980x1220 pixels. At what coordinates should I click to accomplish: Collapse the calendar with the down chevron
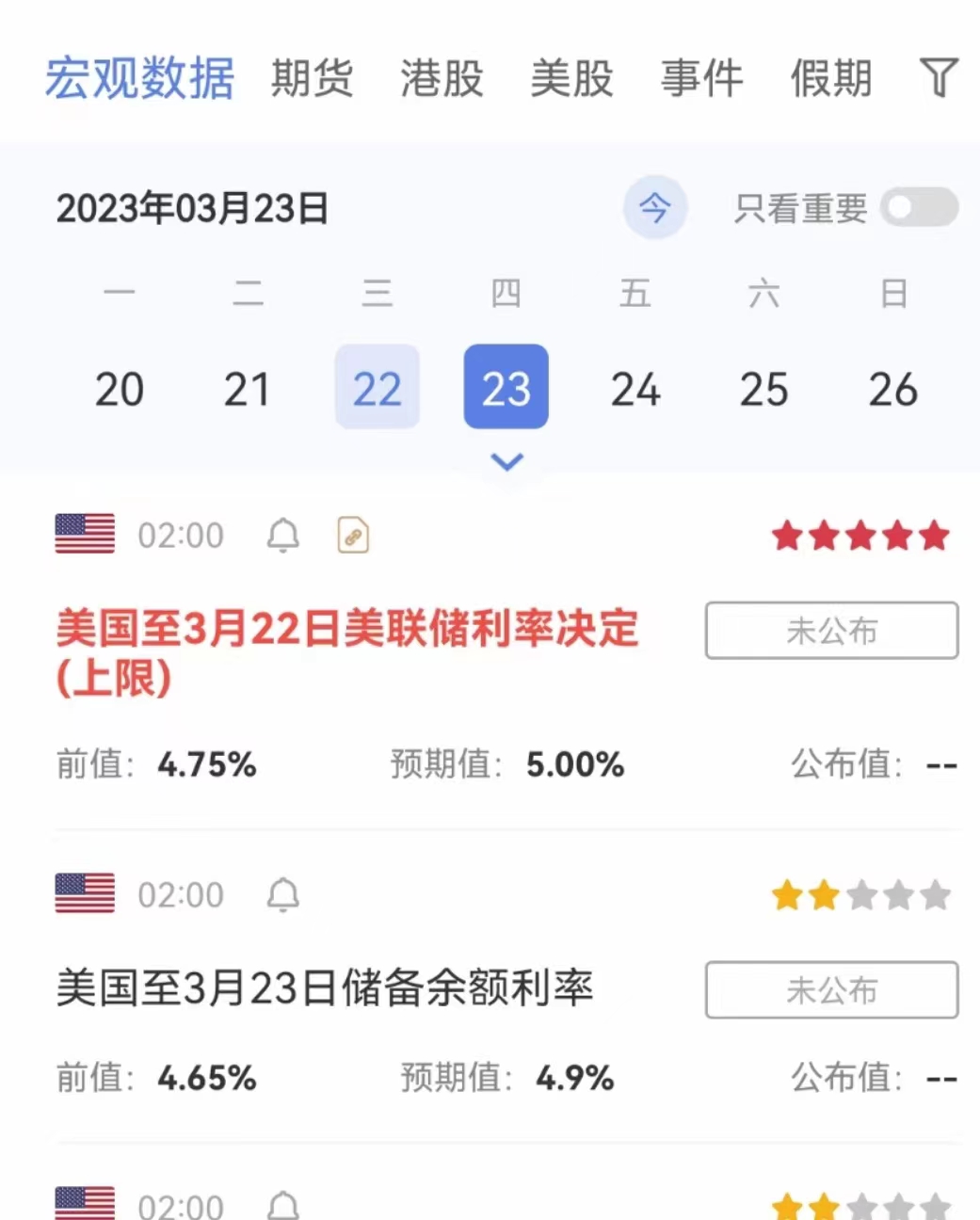click(x=506, y=461)
